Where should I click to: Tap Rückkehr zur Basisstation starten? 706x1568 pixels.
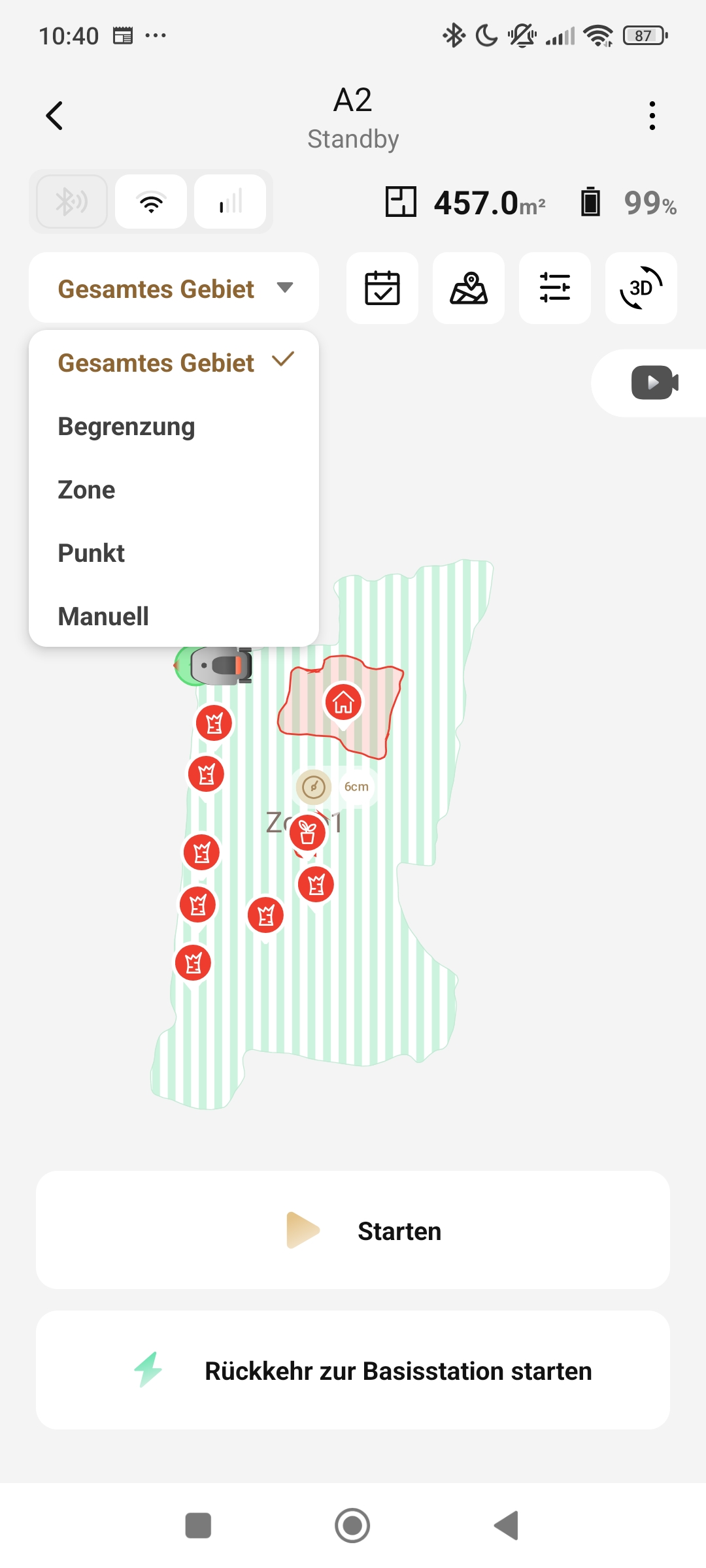353,1371
